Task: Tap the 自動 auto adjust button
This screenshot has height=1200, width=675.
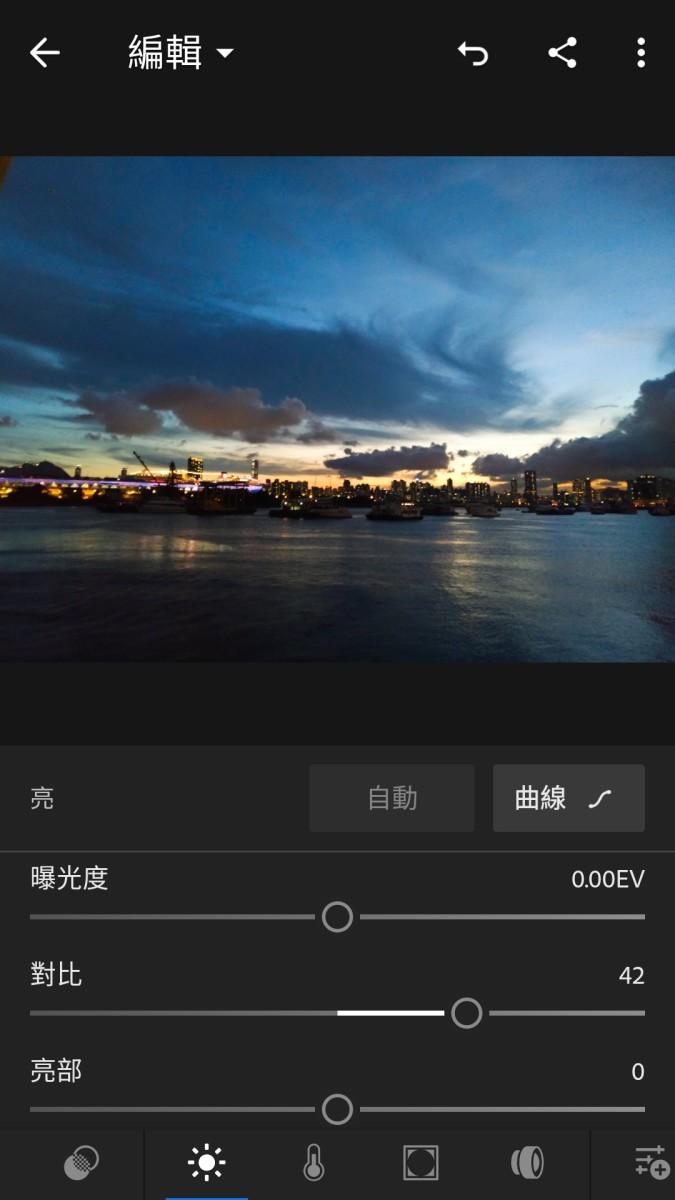Action: [x=392, y=798]
